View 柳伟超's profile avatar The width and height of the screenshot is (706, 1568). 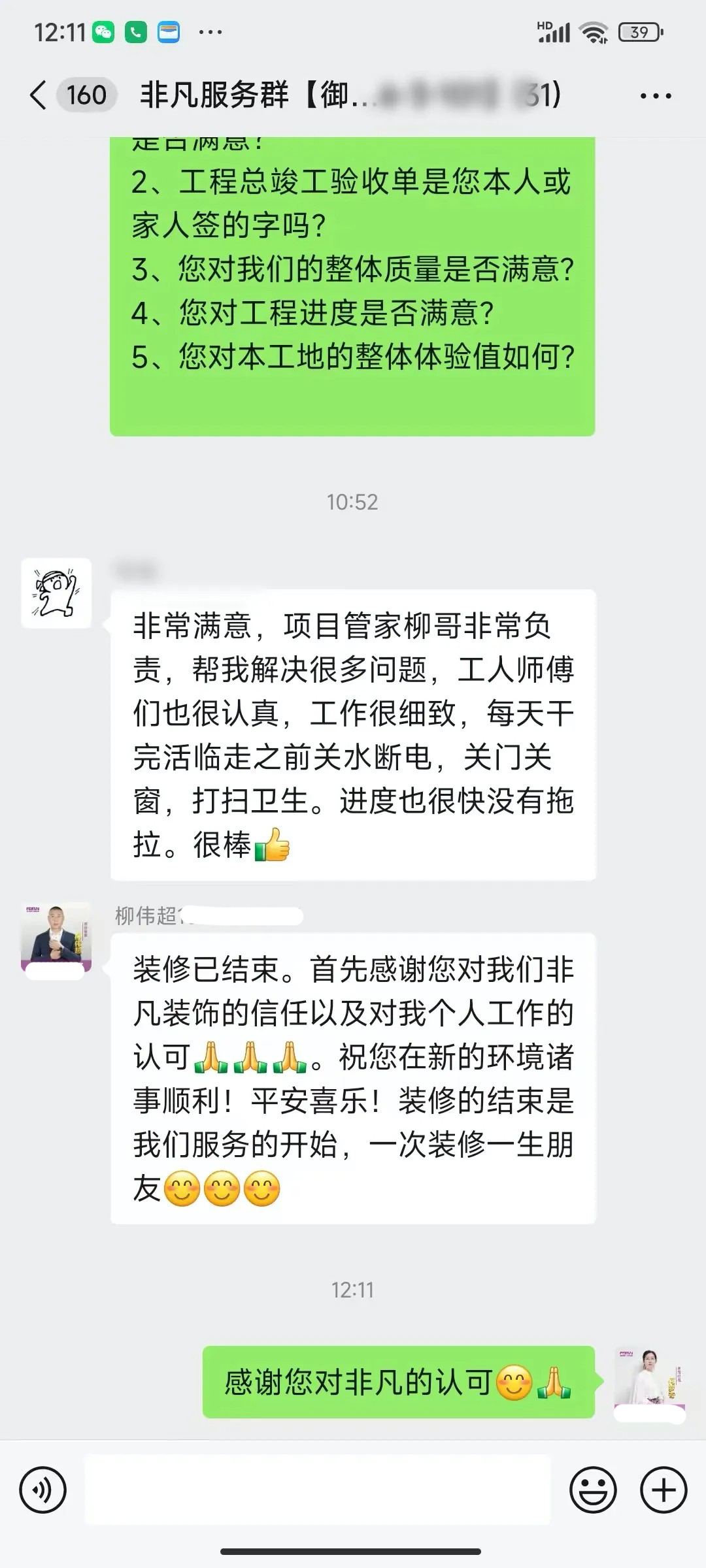tap(56, 937)
